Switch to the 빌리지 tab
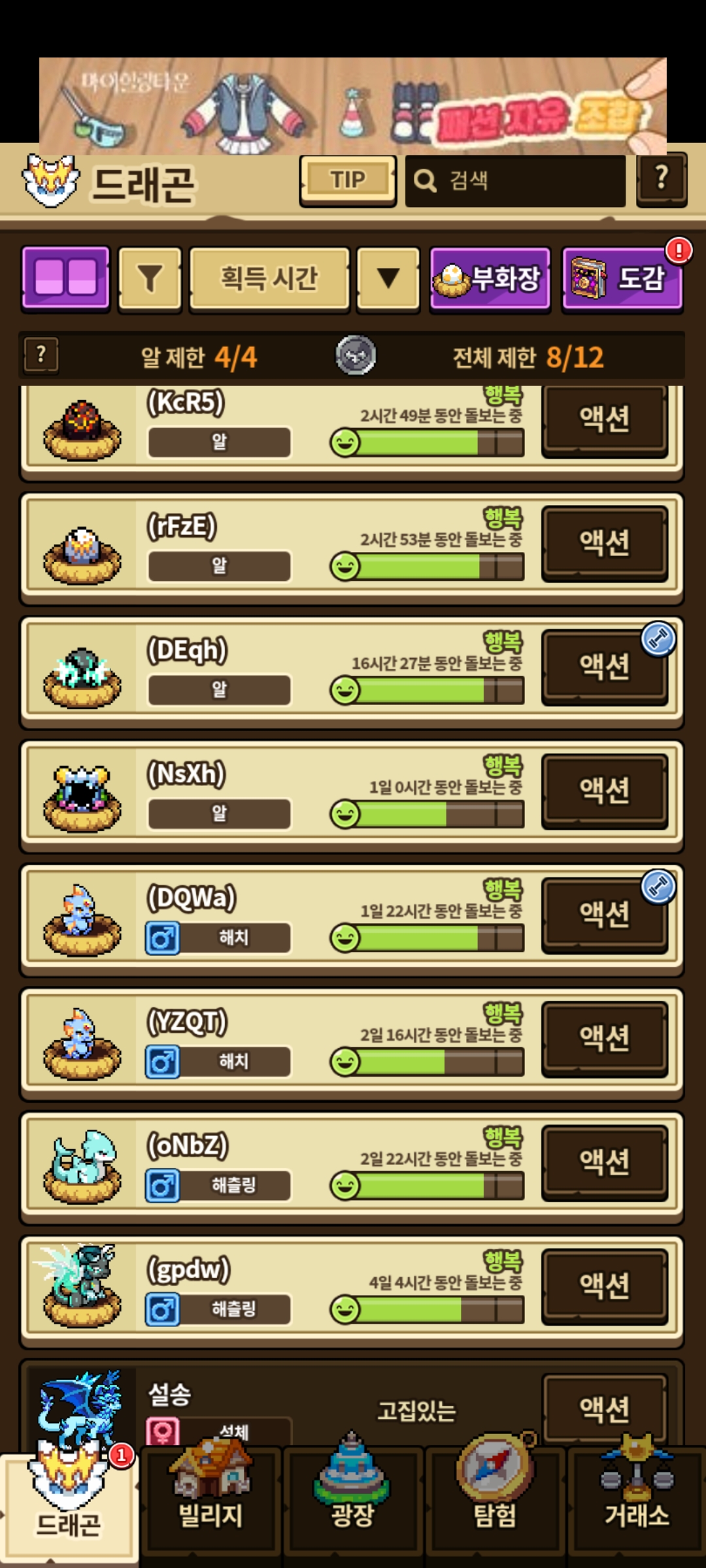 pos(210,1501)
